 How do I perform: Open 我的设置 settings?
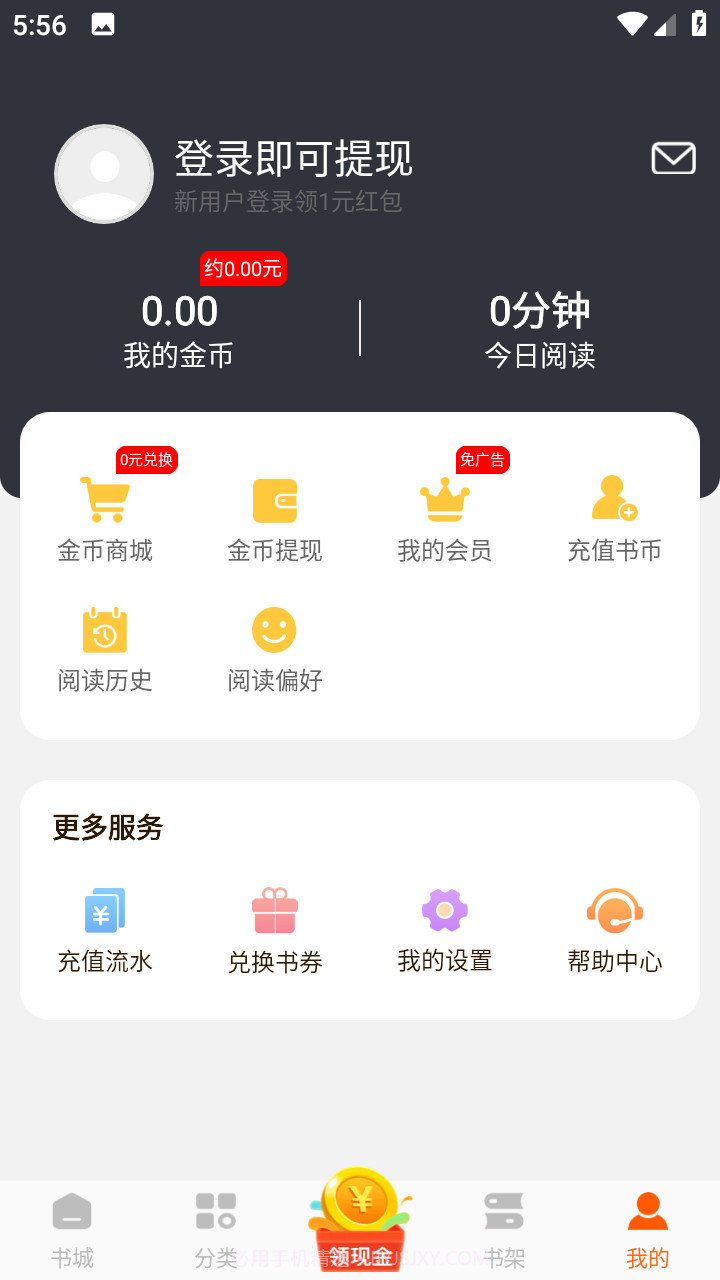click(444, 930)
